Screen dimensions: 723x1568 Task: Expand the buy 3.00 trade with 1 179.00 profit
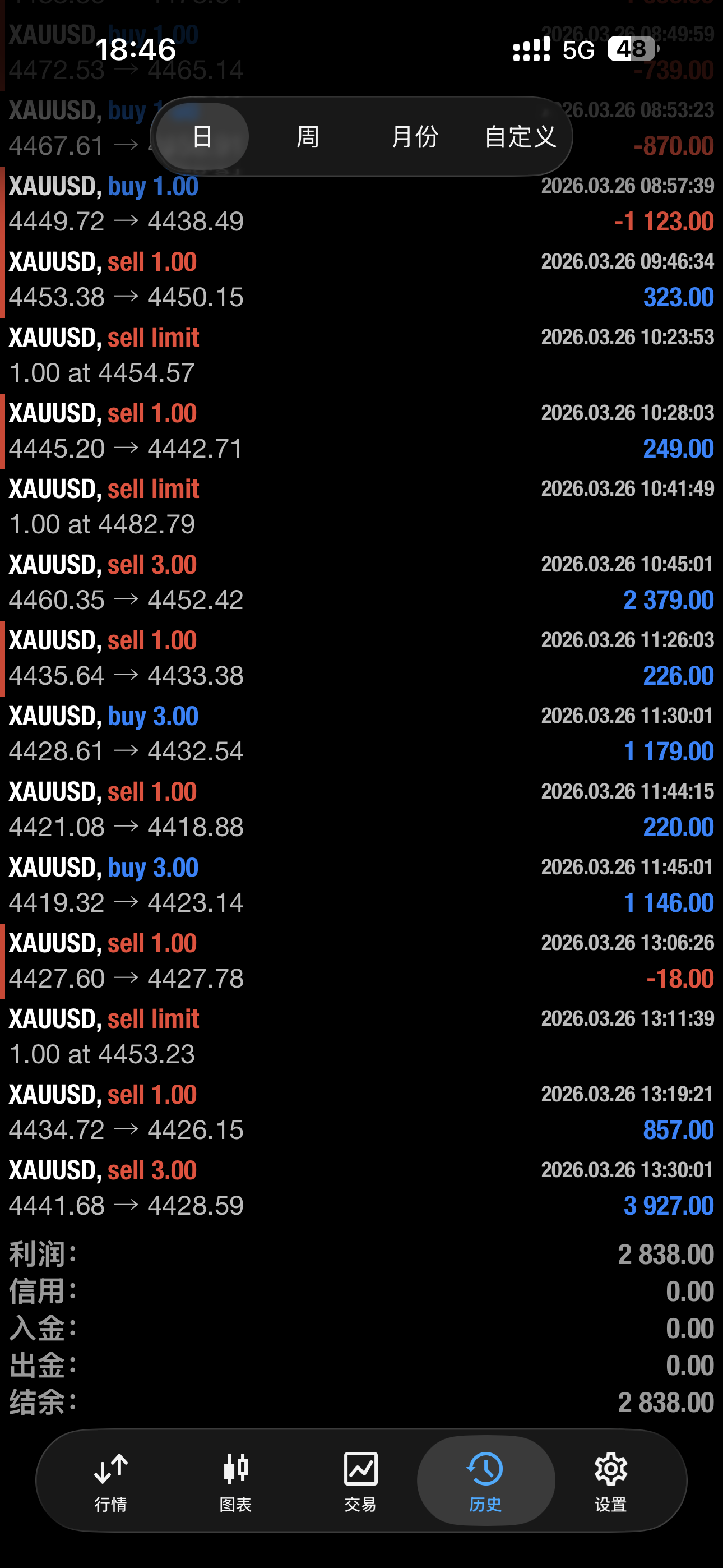[361, 734]
